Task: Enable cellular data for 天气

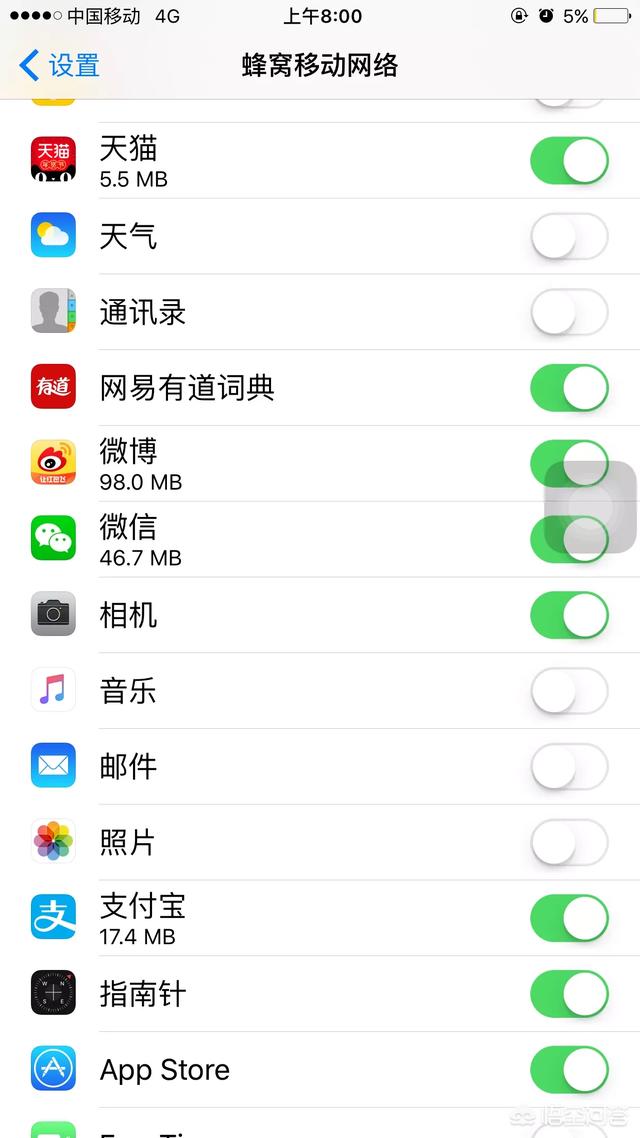Action: coord(569,237)
